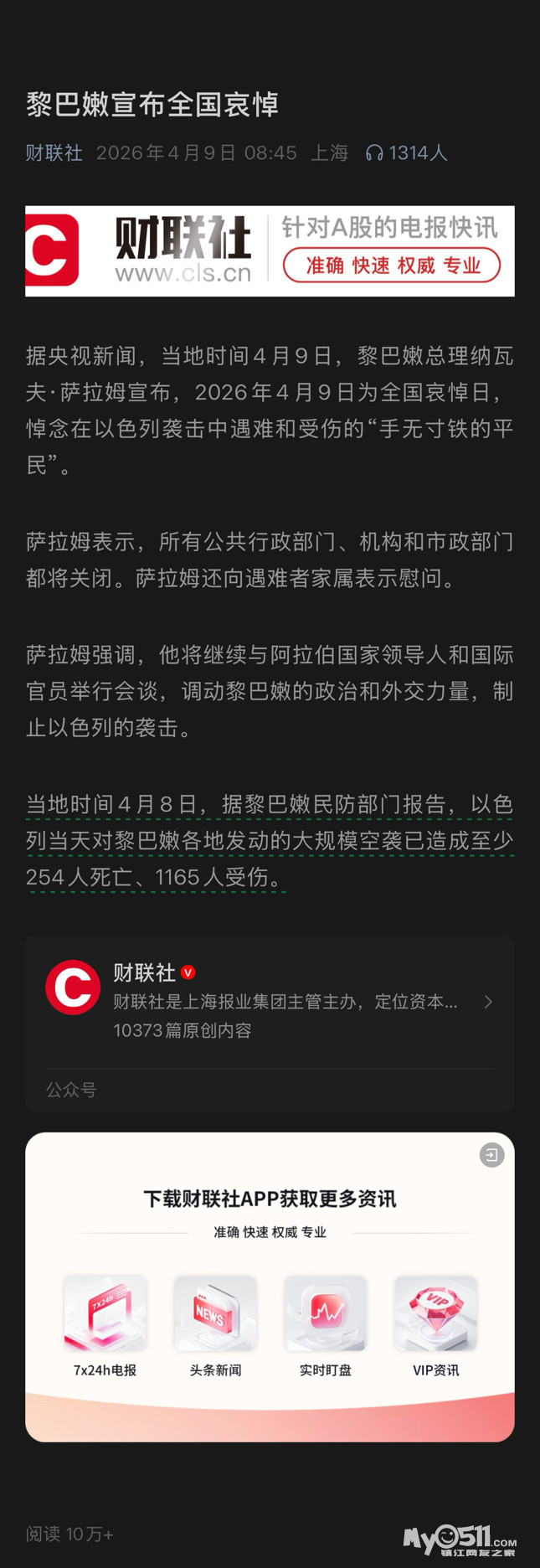Screen dimensions: 540x1568
Task: Open the 财联社 www.cls.cn banner
Action: pyautogui.click(x=270, y=250)
